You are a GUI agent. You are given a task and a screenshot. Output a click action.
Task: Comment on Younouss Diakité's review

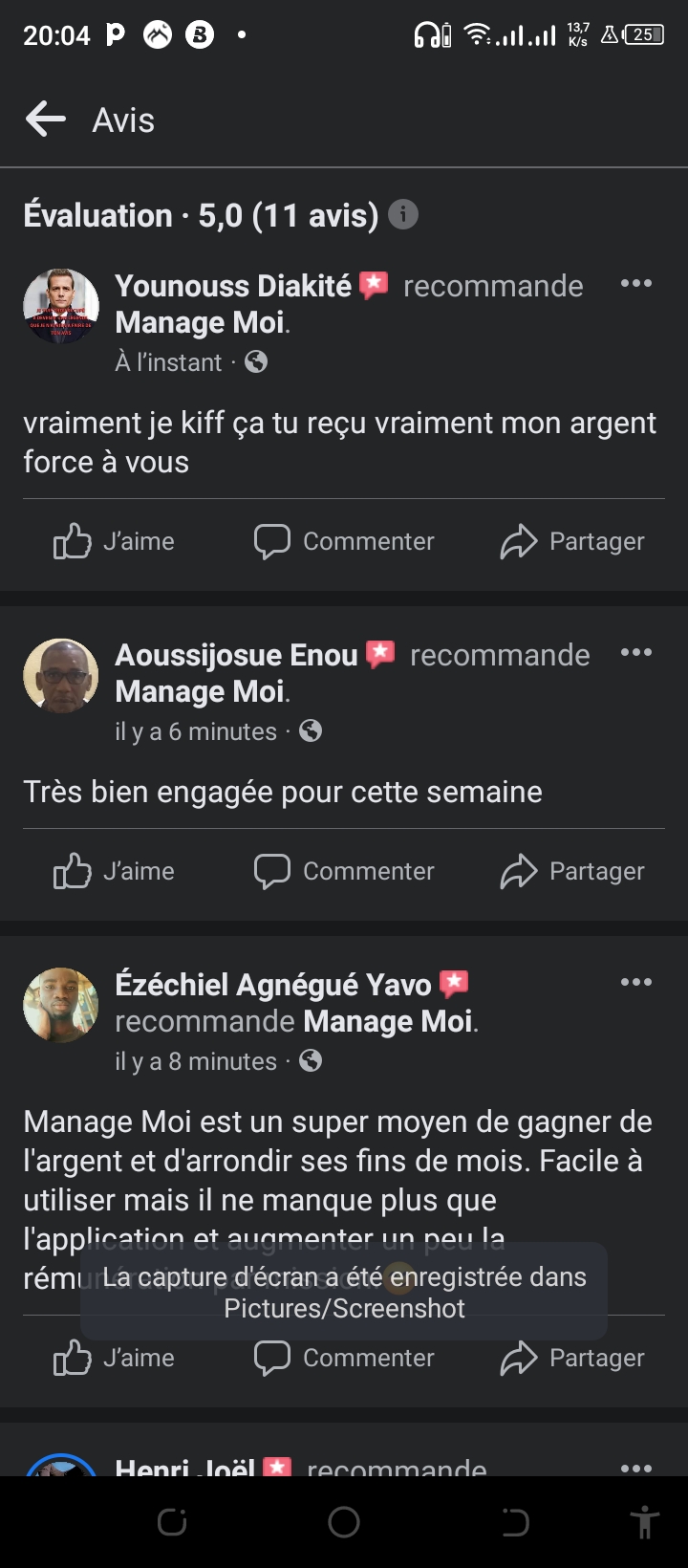click(x=344, y=541)
